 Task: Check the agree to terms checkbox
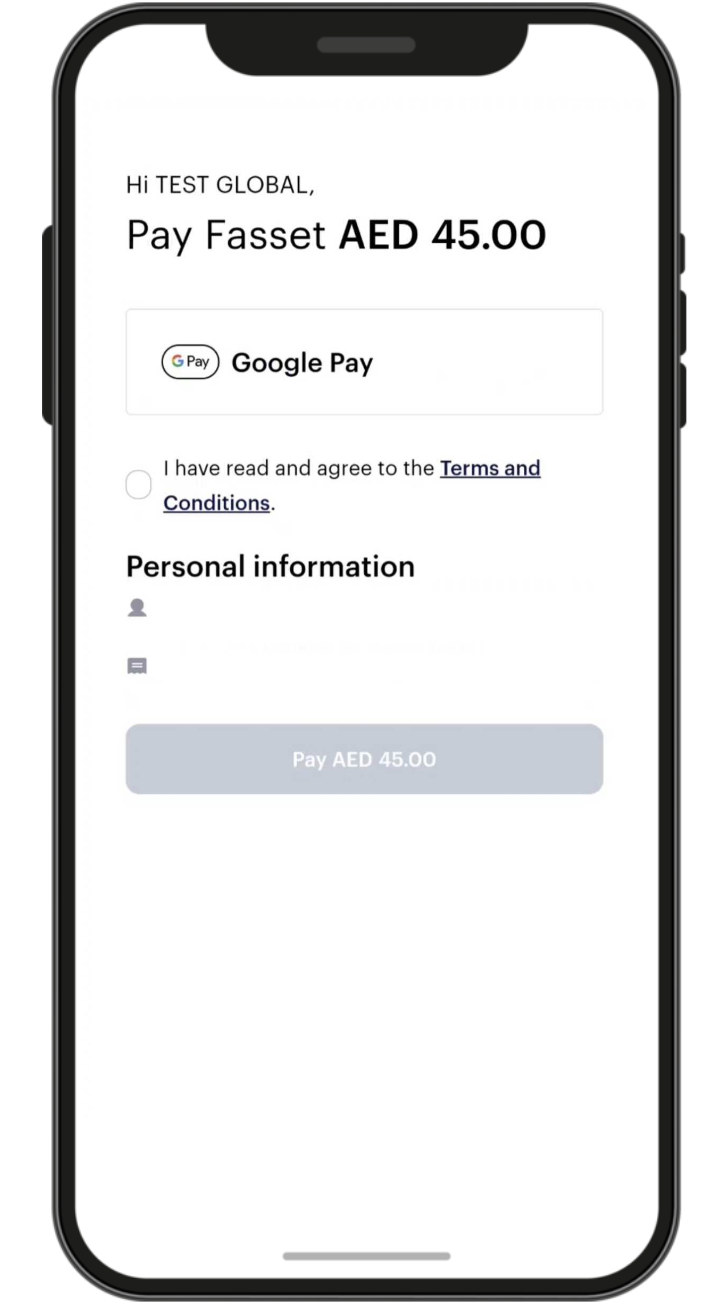point(138,486)
